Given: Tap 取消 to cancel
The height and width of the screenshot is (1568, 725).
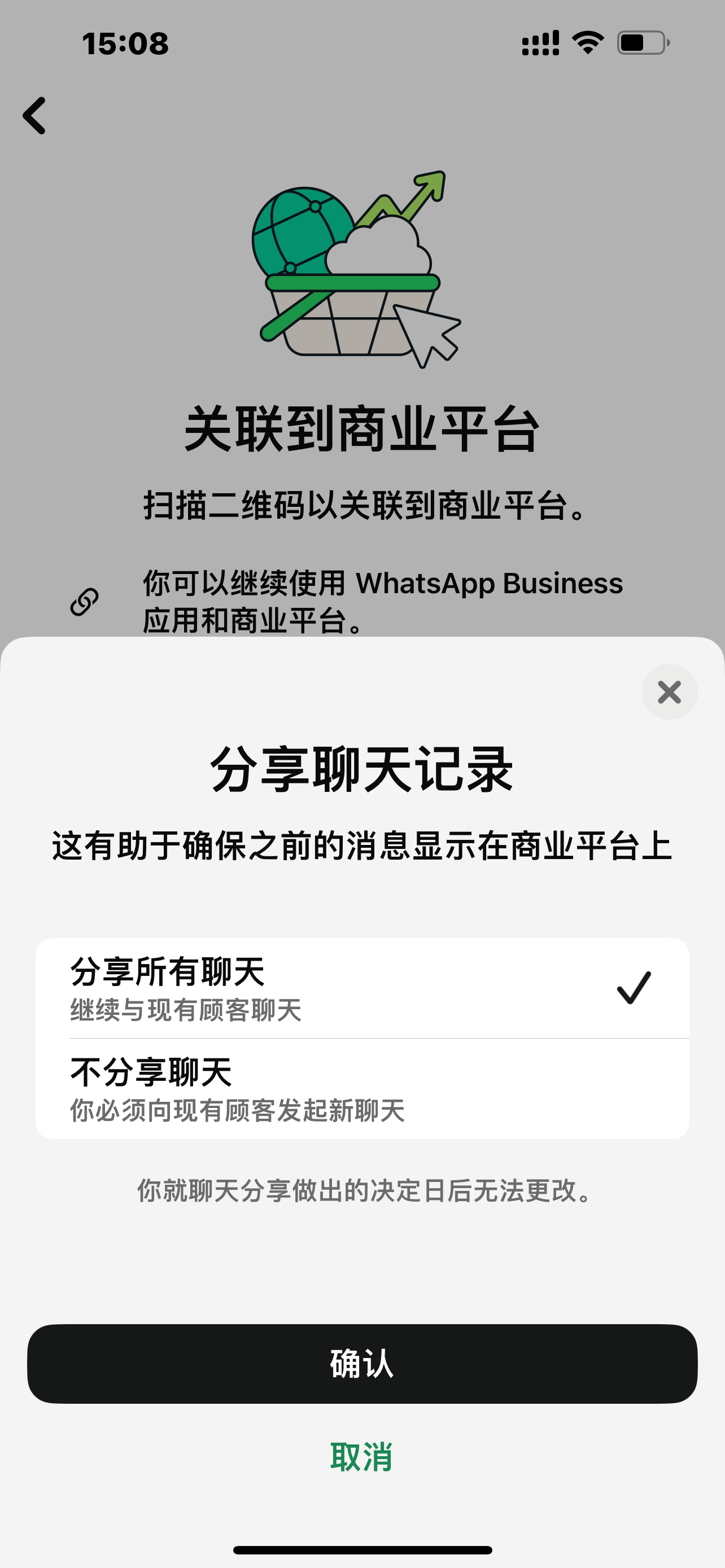Looking at the screenshot, I should [x=361, y=1457].
